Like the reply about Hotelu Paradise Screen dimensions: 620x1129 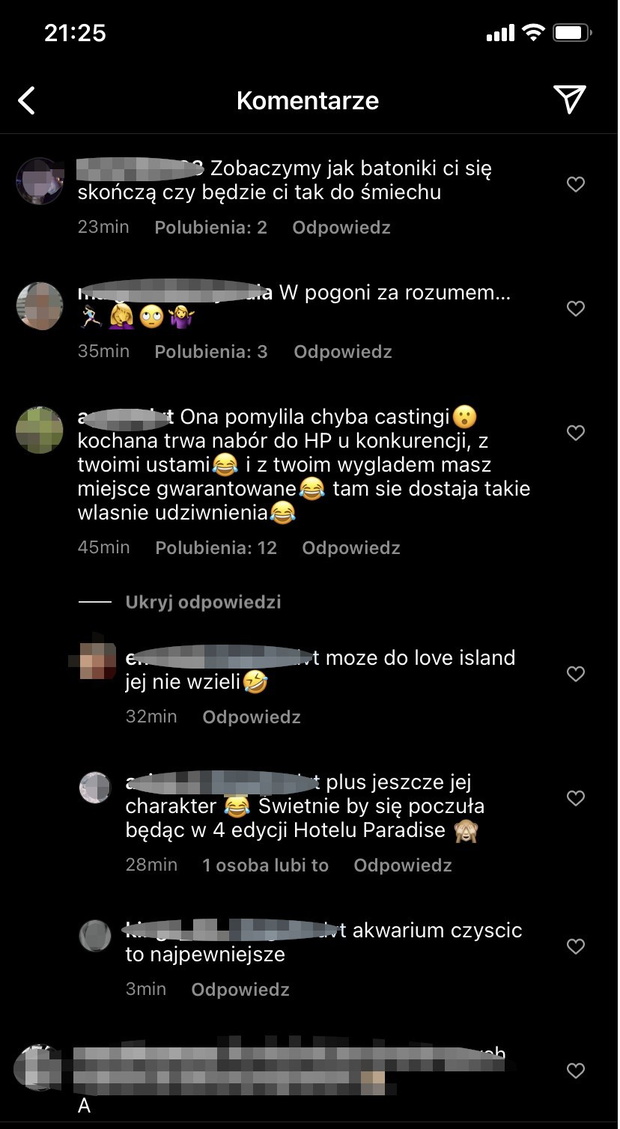(575, 799)
